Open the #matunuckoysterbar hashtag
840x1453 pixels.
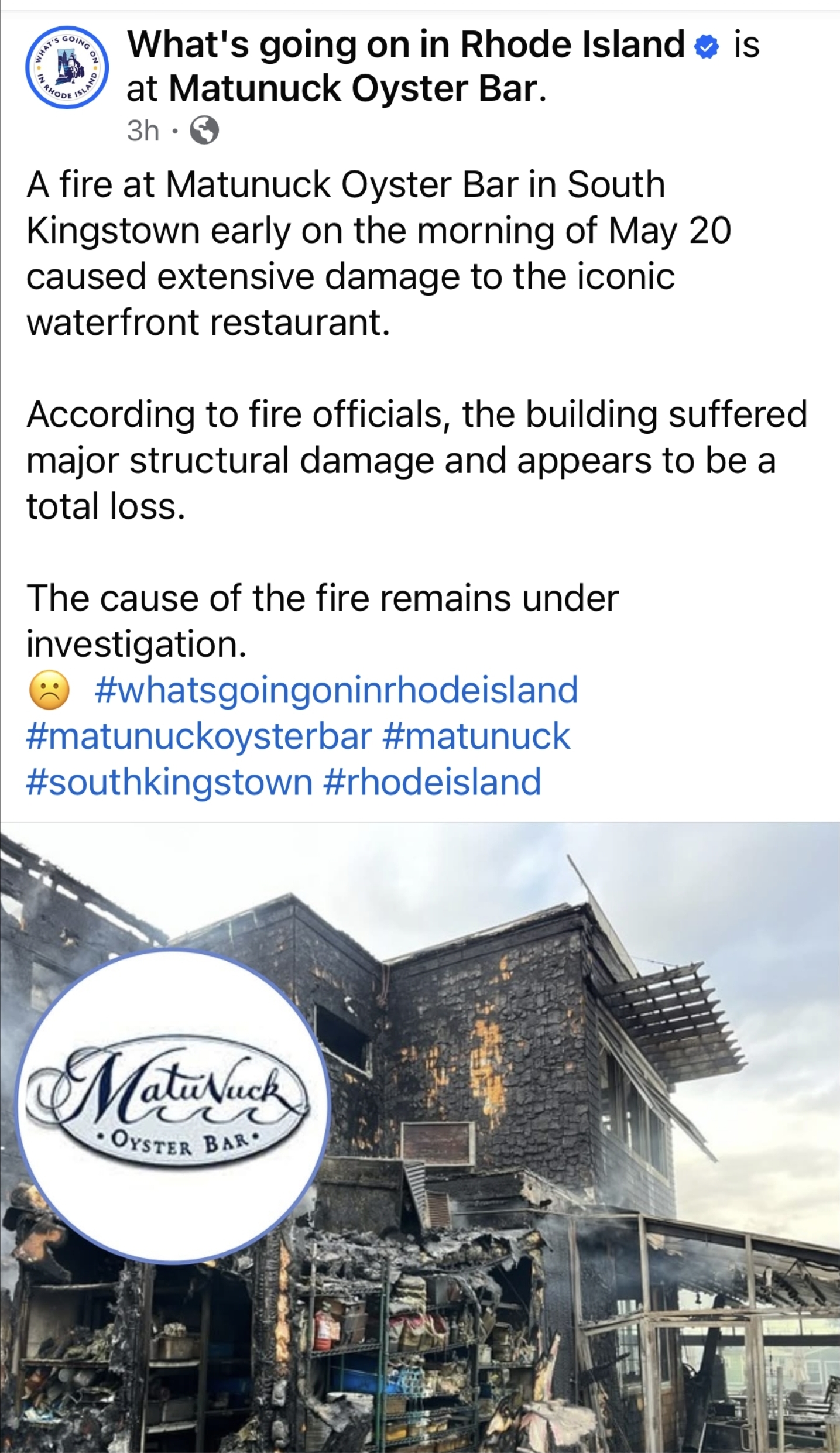(200, 736)
